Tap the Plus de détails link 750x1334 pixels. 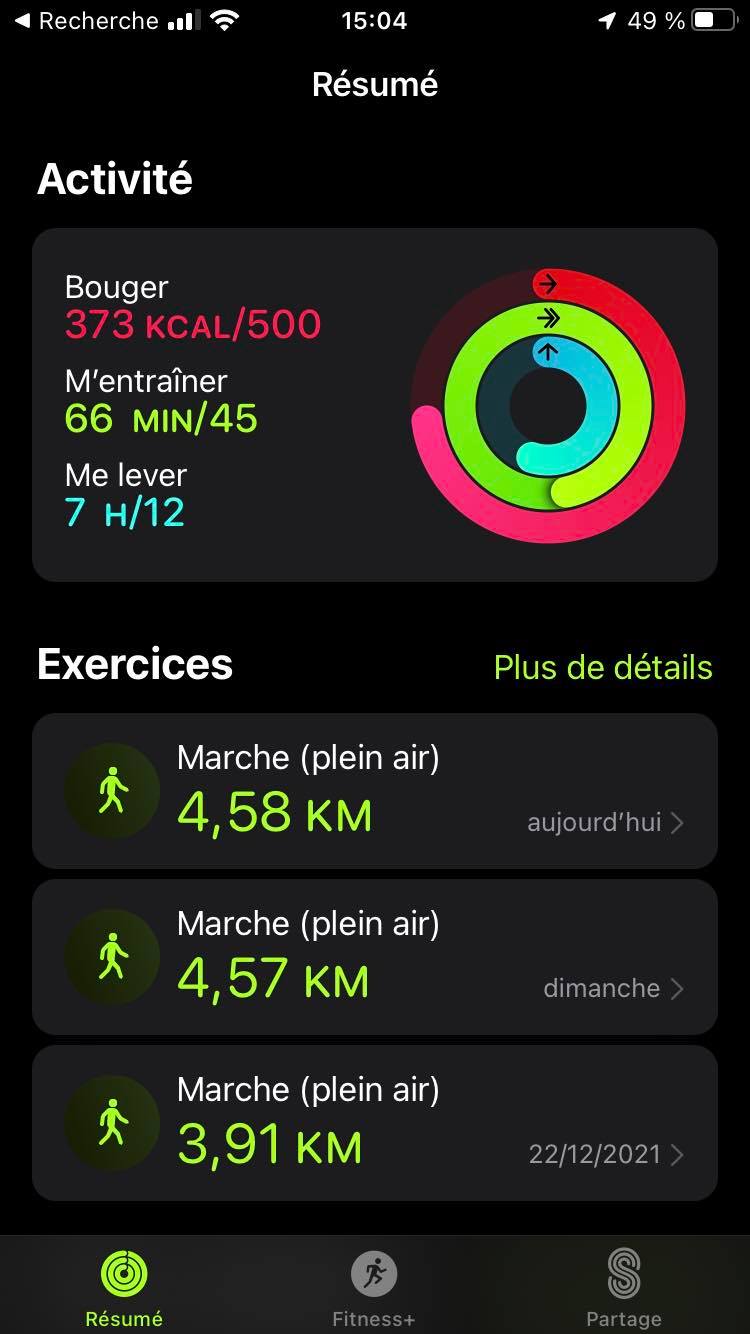coord(603,668)
